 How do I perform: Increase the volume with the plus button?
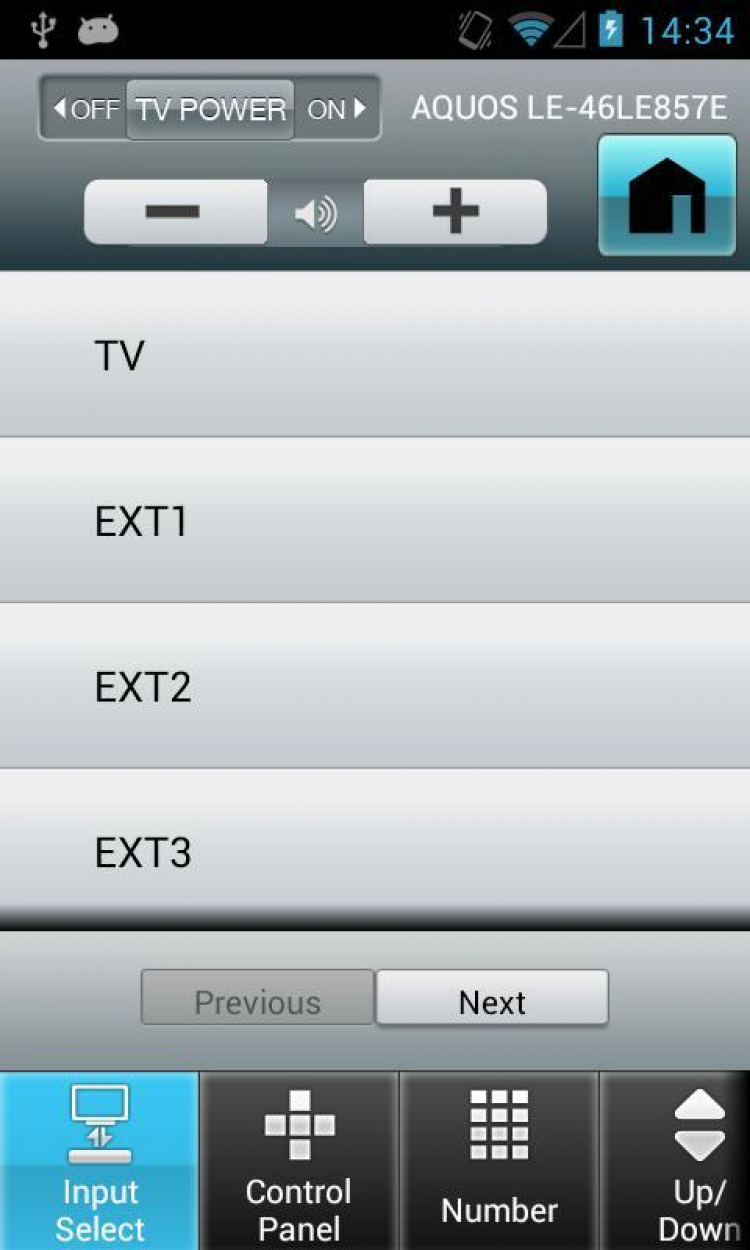coord(455,212)
